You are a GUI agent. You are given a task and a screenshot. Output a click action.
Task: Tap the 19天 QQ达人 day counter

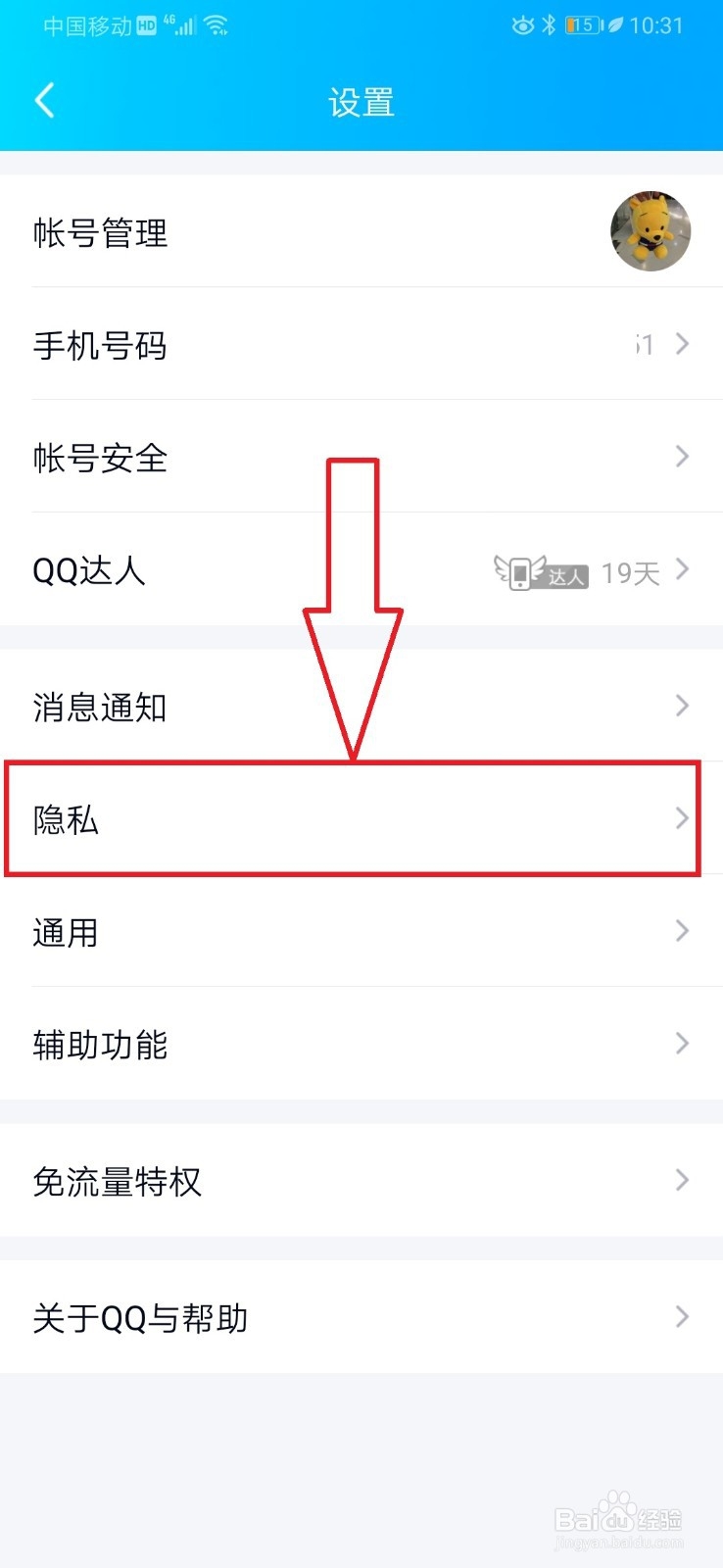[x=631, y=571]
